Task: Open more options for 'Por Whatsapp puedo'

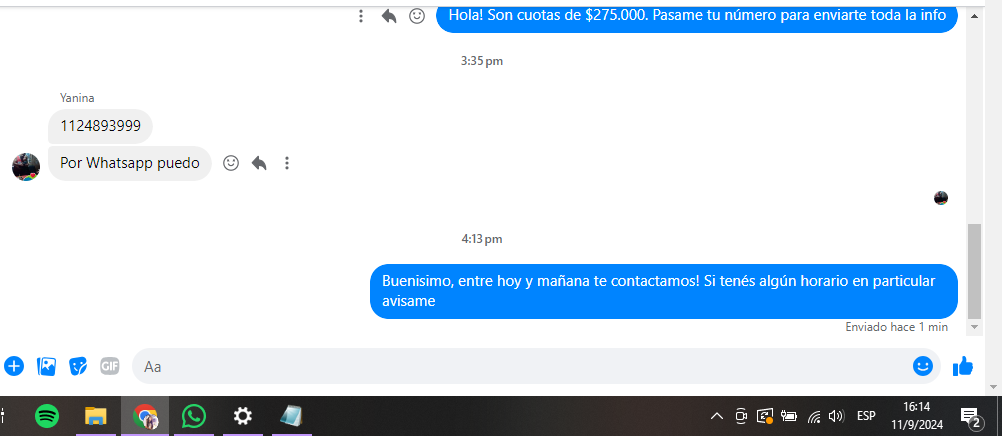Action: 287,163
